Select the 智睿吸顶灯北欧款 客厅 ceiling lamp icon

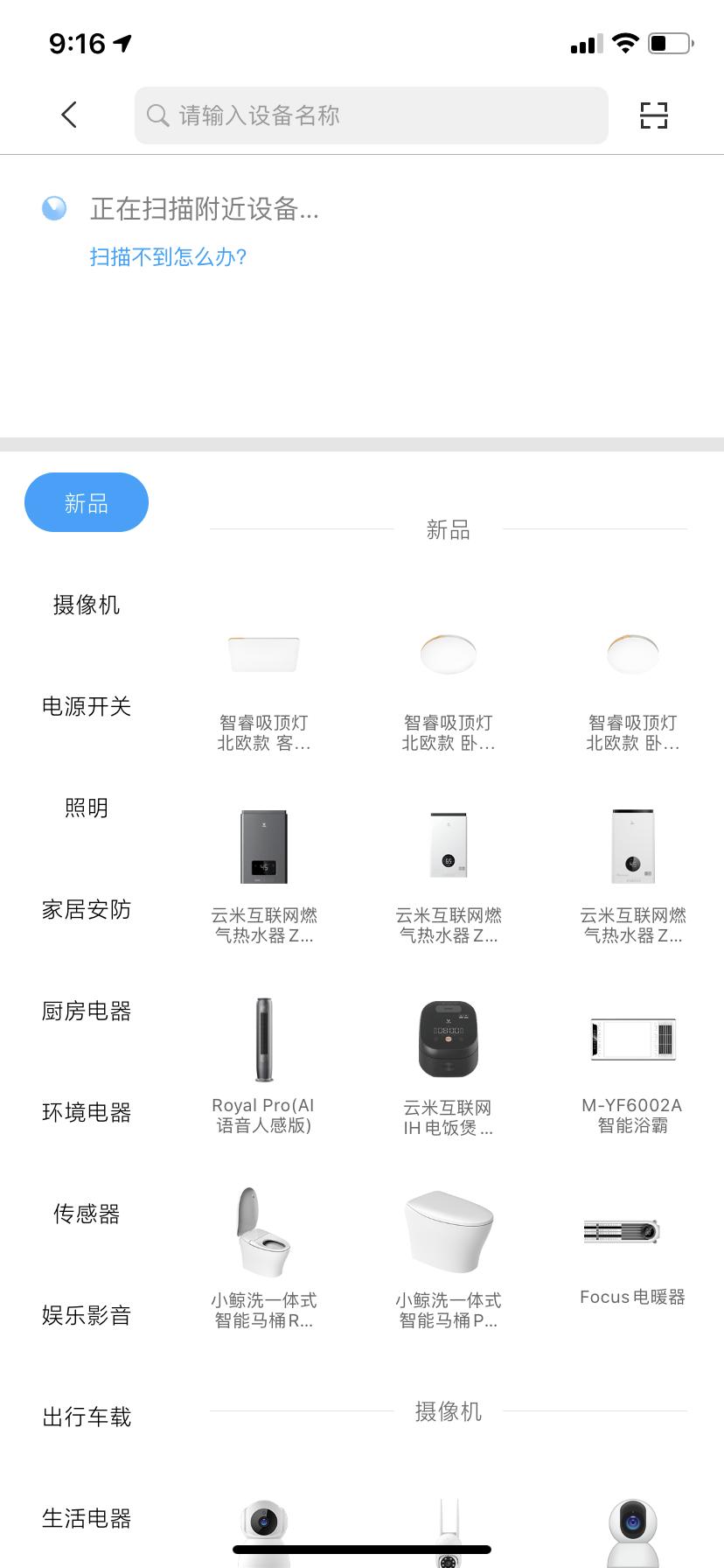pos(263,653)
